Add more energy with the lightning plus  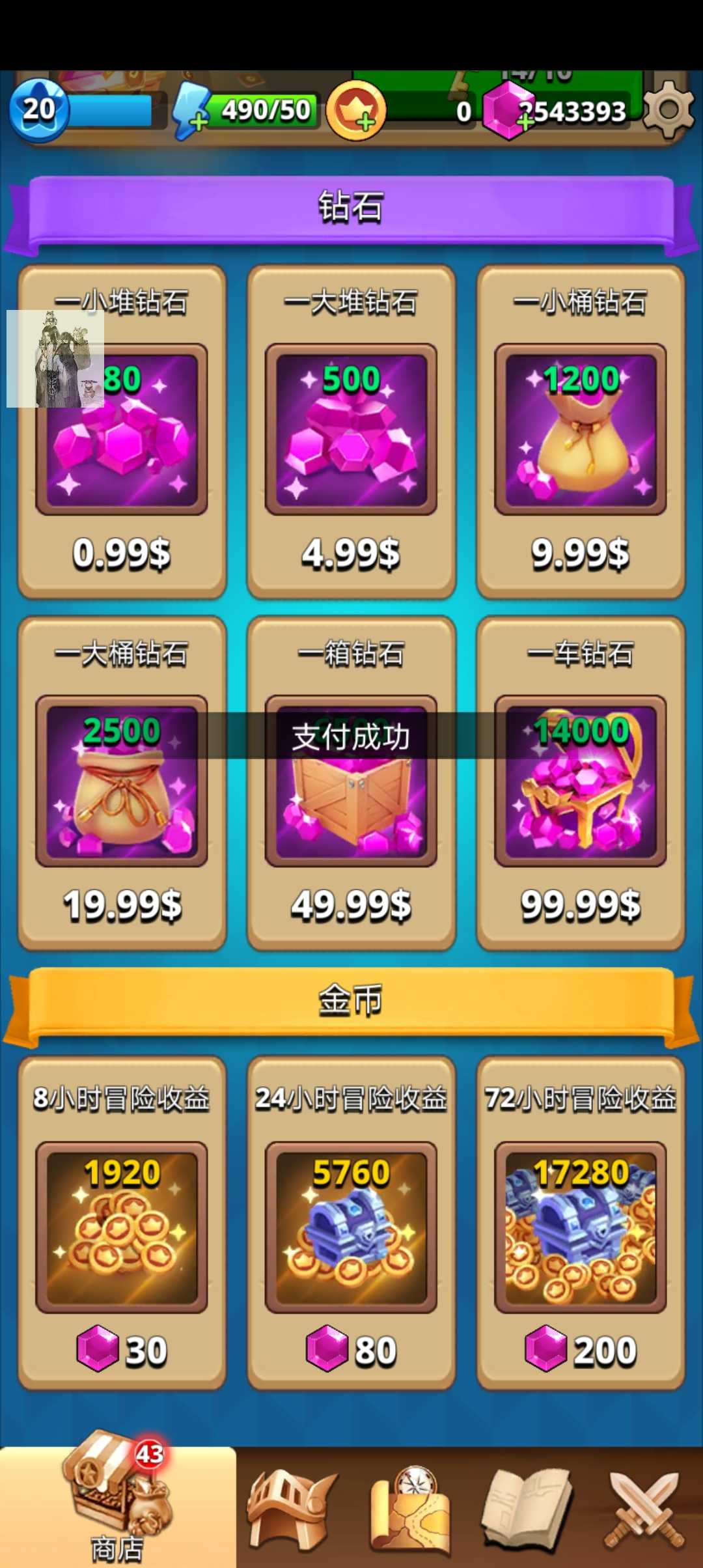[x=192, y=112]
